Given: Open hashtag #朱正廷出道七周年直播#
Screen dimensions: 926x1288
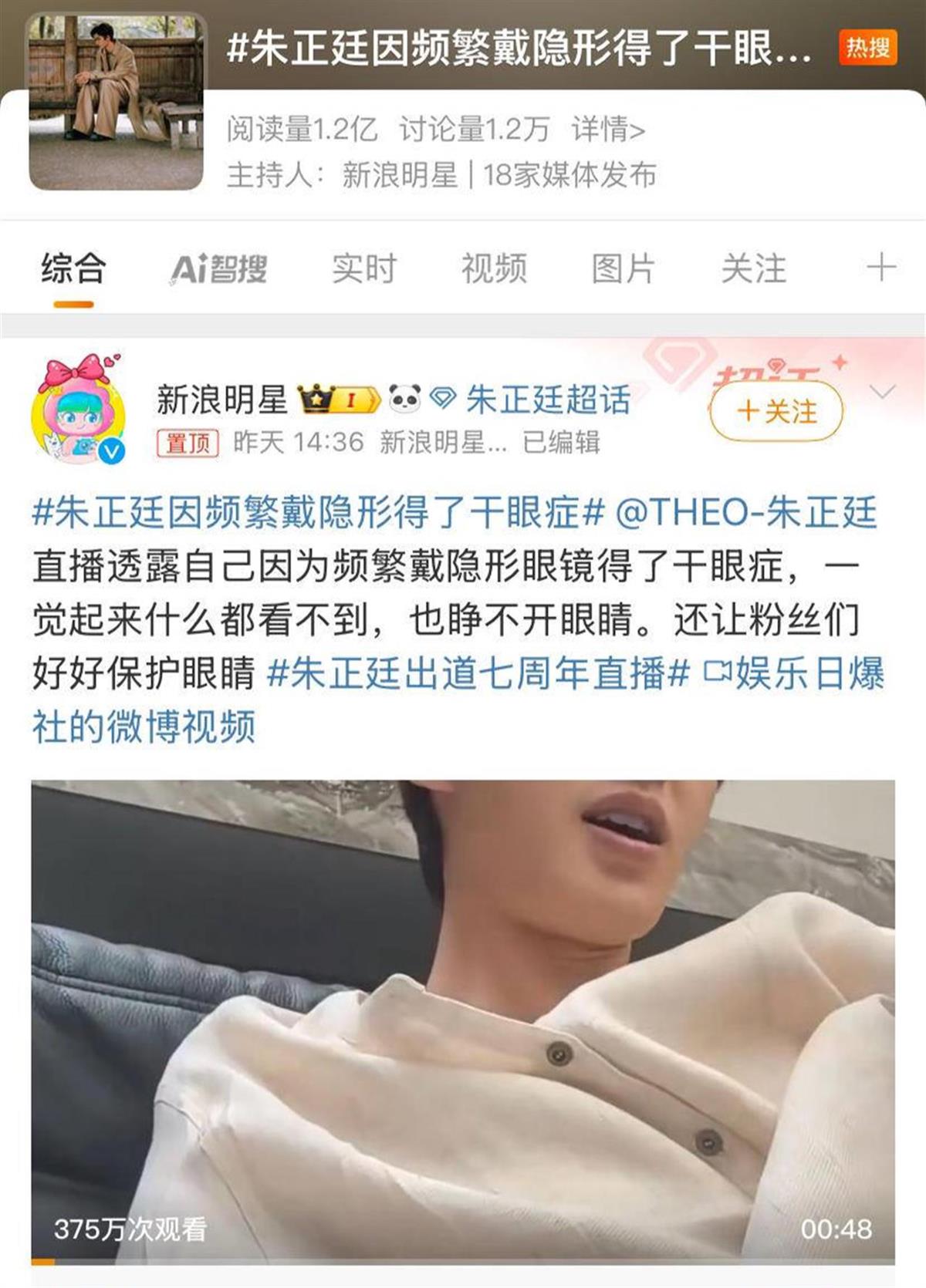Looking at the screenshot, I should pos(478,674).
